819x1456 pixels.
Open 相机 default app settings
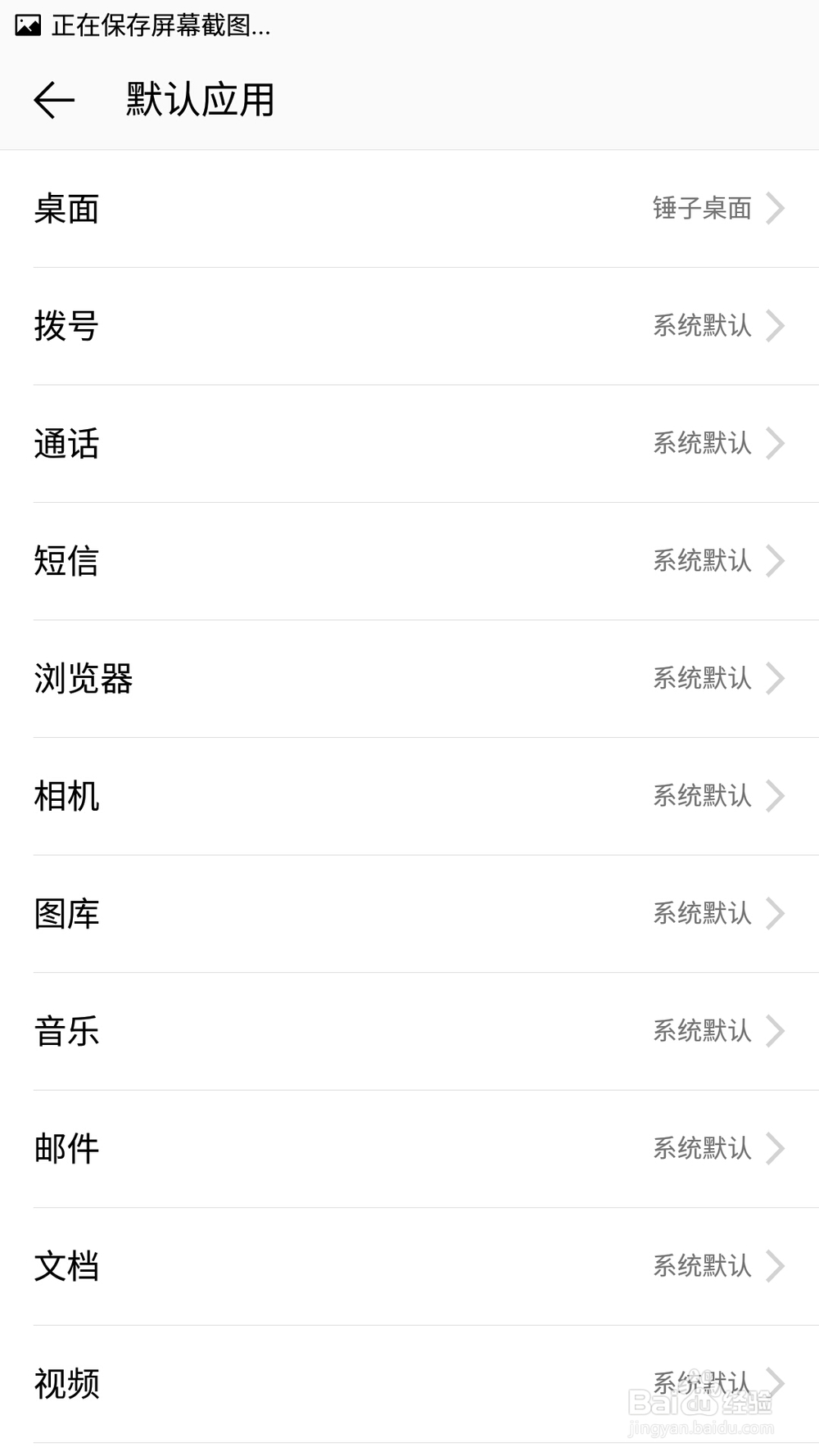(409, 796)
